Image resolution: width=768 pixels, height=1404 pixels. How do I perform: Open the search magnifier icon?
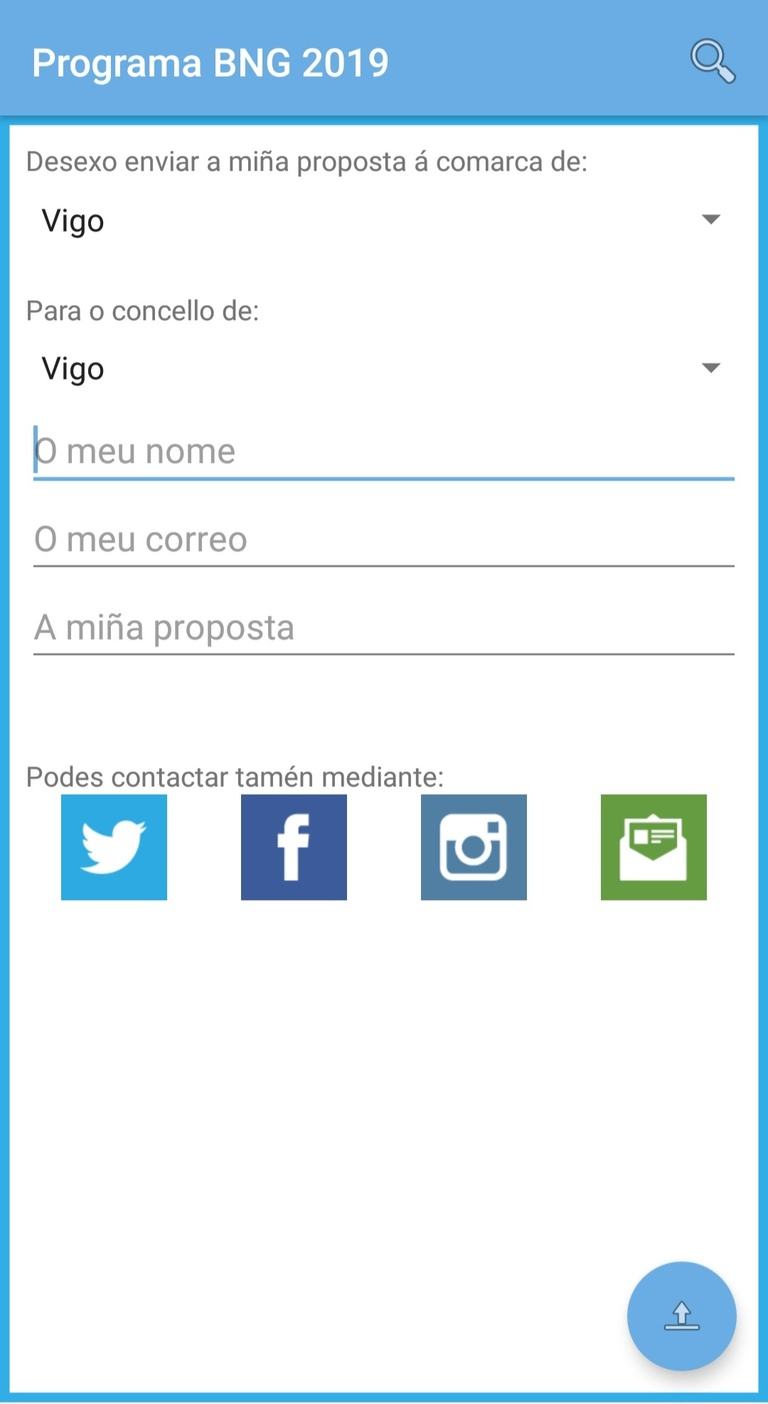[x=713, y=61]
